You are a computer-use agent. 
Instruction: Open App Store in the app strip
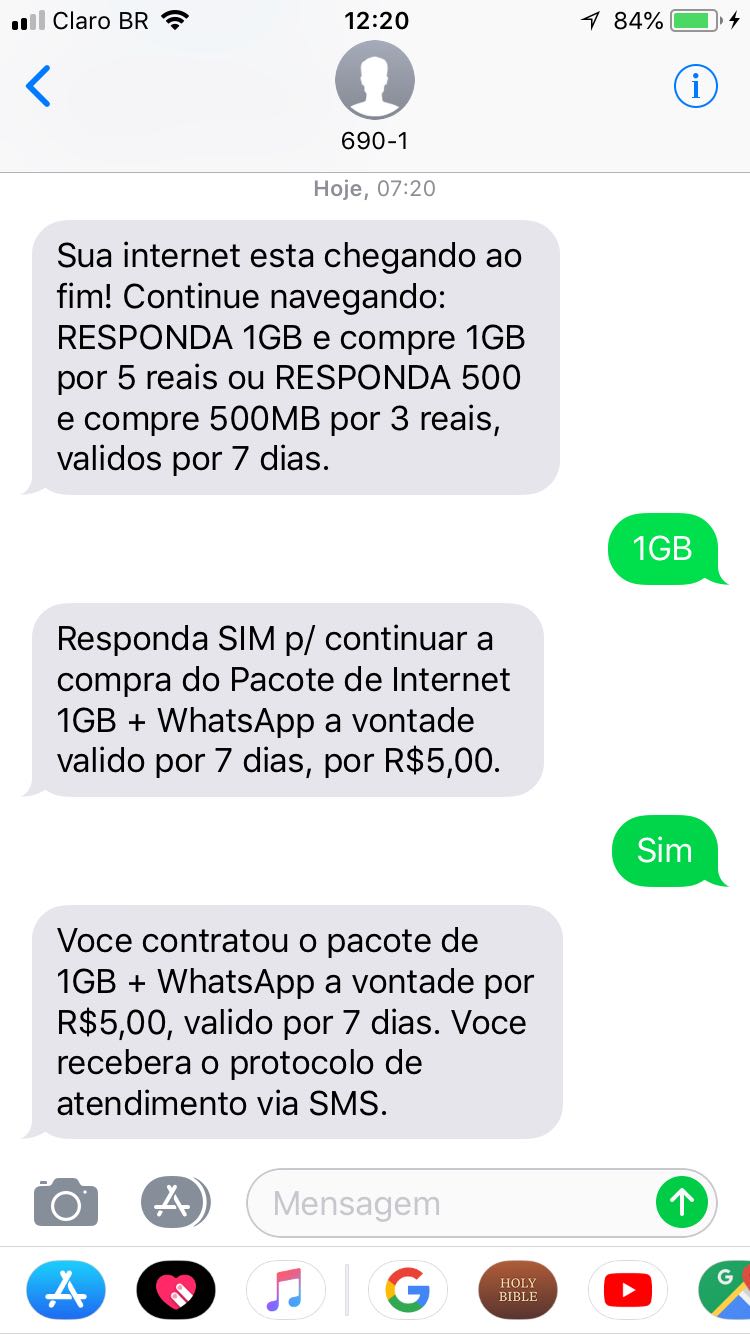(66, 1290)
